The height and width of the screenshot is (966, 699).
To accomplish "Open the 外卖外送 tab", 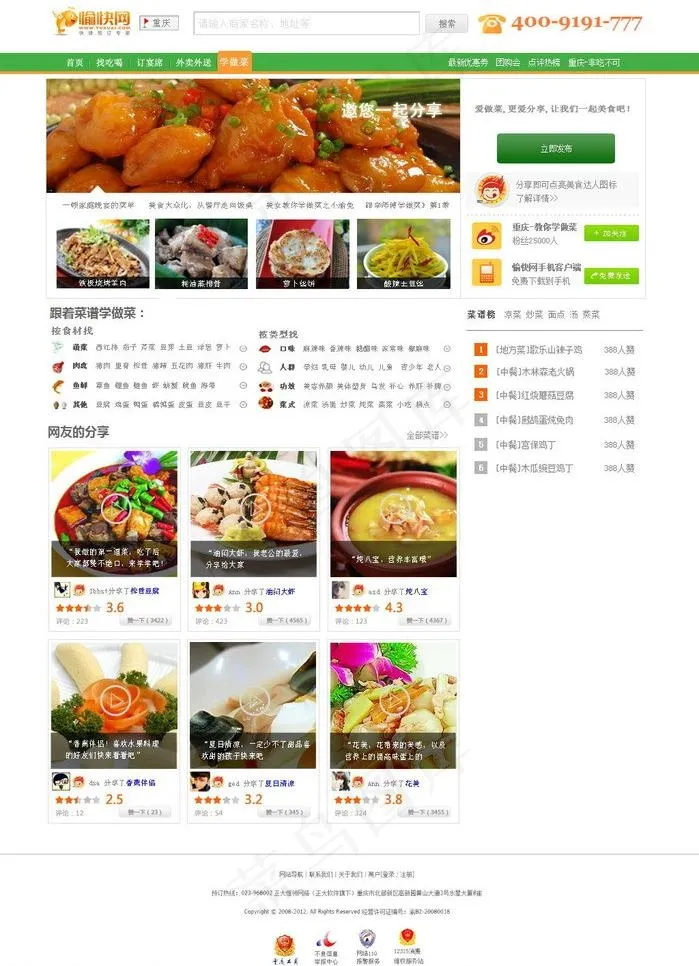I will (x=193, y=62).
